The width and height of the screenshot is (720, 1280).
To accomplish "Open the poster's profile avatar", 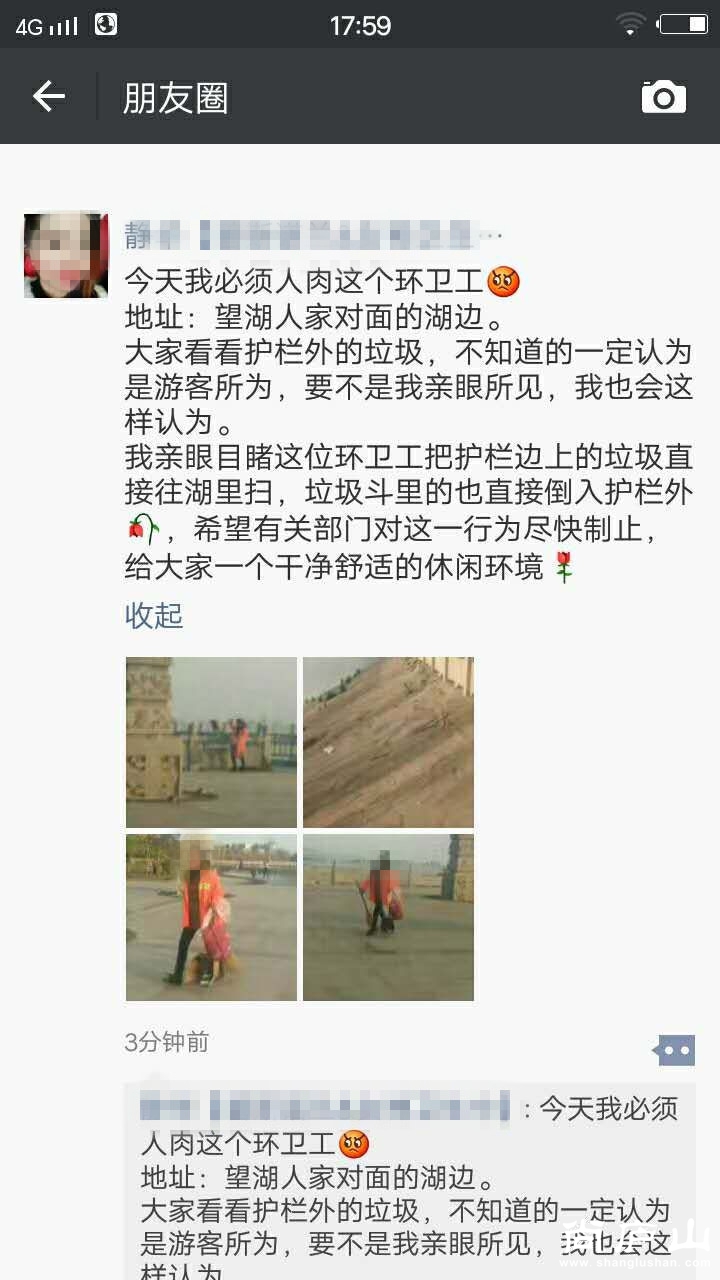I will [66, 255].
